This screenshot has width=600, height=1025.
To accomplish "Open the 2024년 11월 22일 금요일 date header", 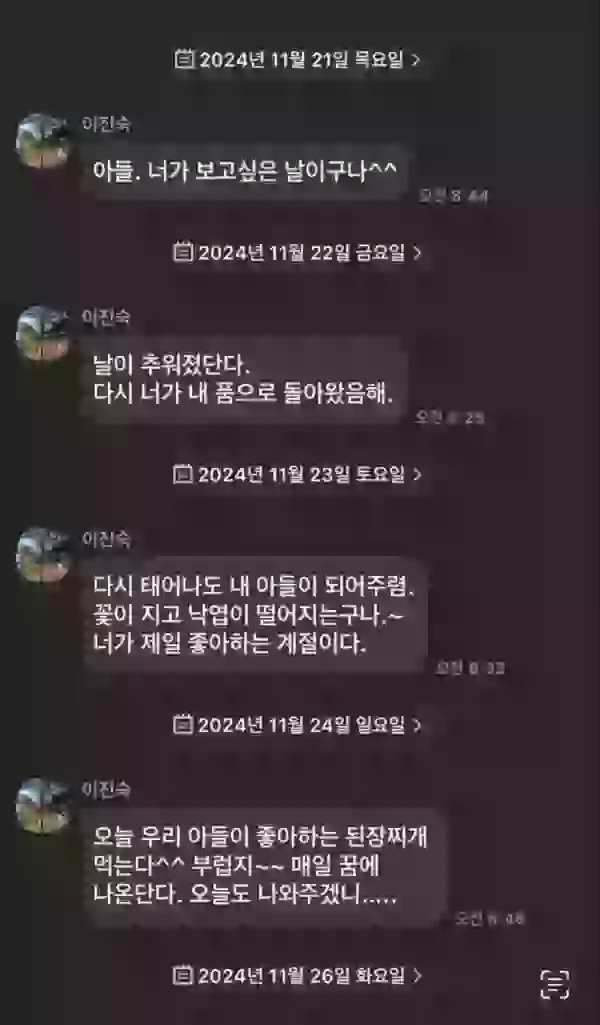I will [x=298, y=253].
